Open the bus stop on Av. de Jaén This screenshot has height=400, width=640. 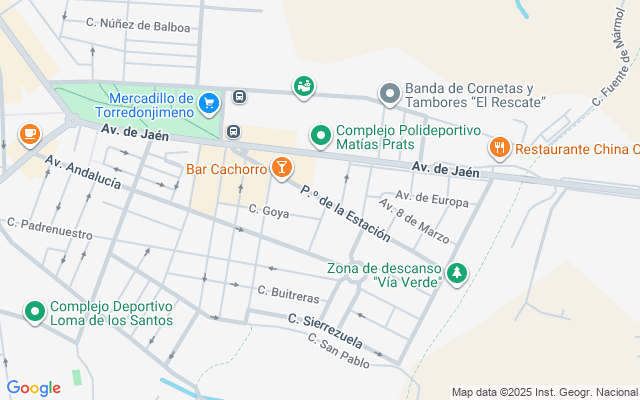coord(233,131)
